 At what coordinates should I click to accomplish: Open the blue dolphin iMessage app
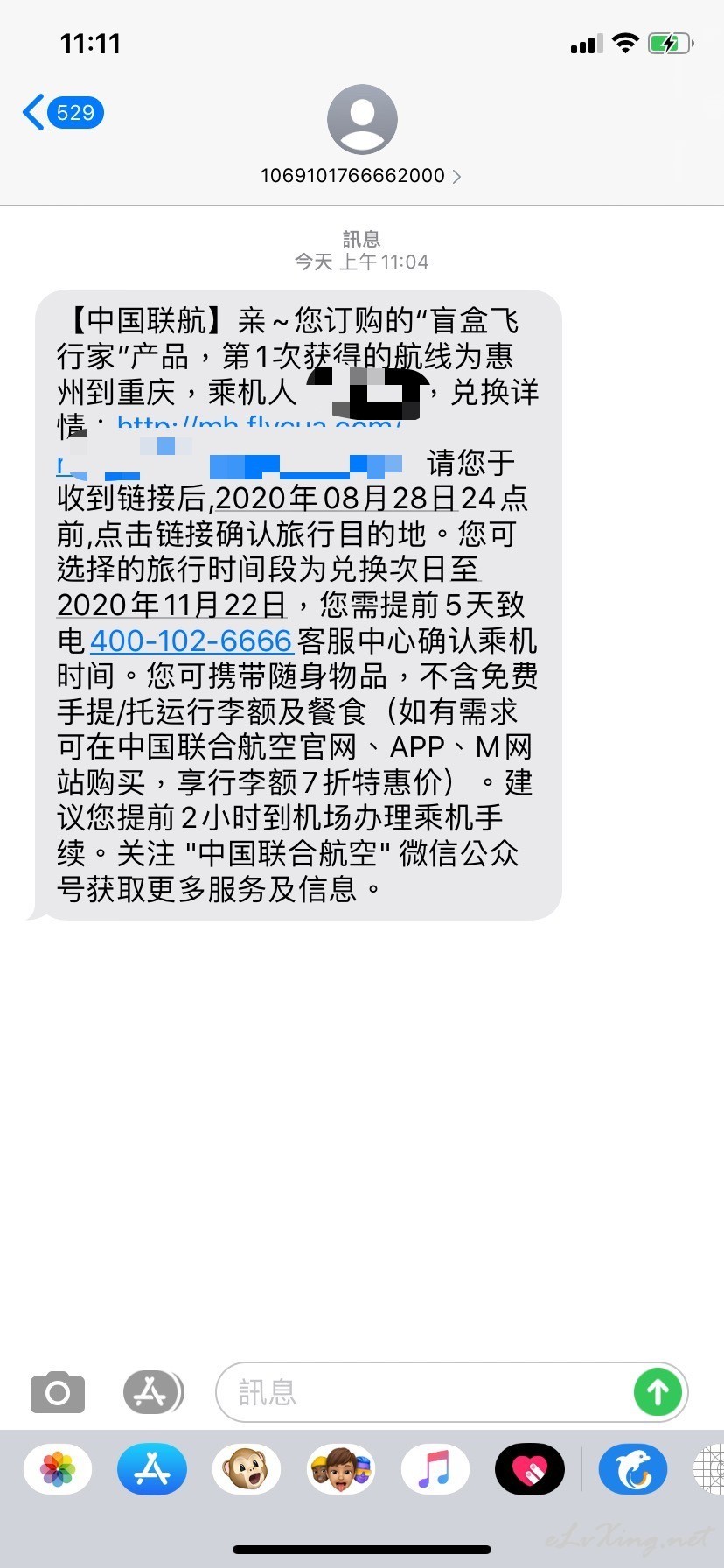coord(633,1468)
